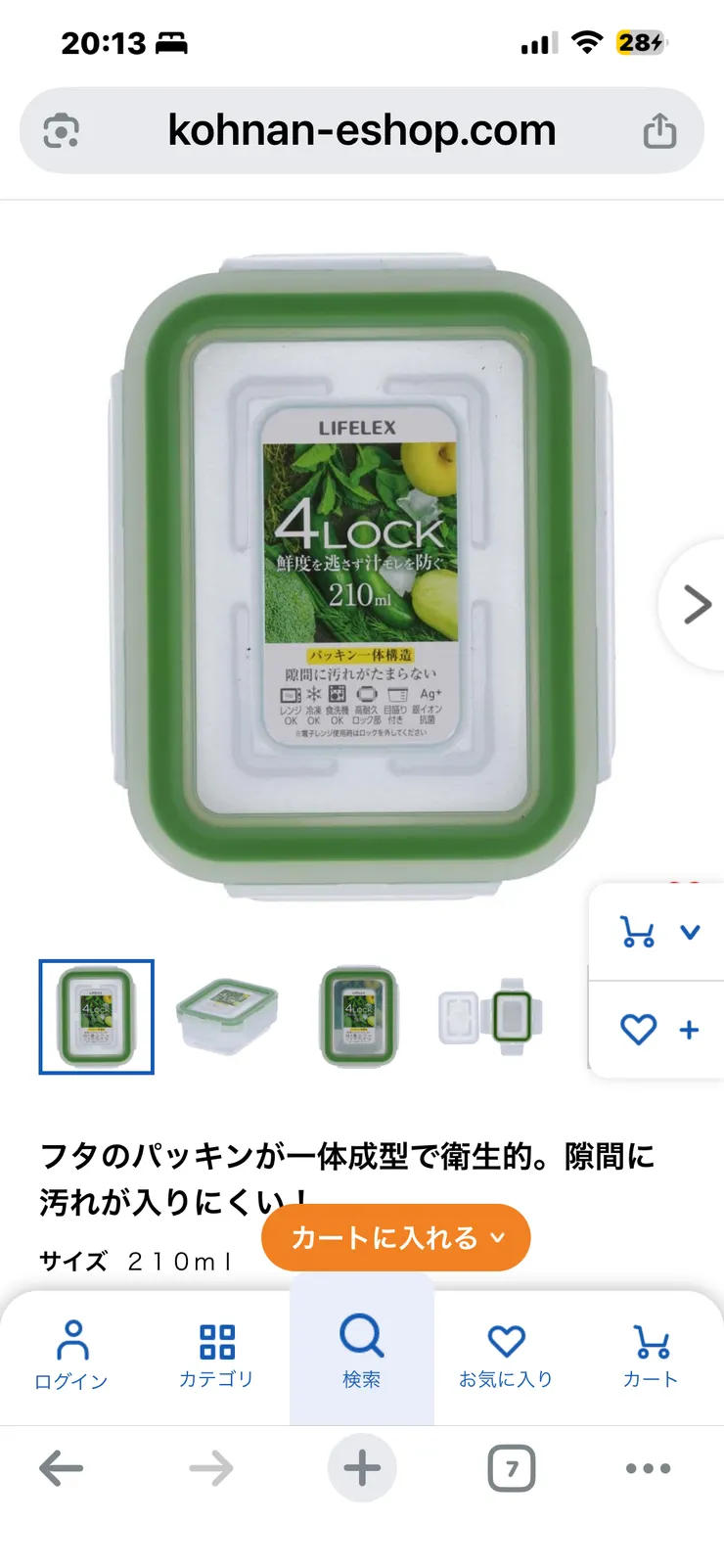Image resolution: width=724 pixels, height=1568 pixels.
Task: Tap the kohnan-eshop.com address bar
Action: tap(361, 131)
